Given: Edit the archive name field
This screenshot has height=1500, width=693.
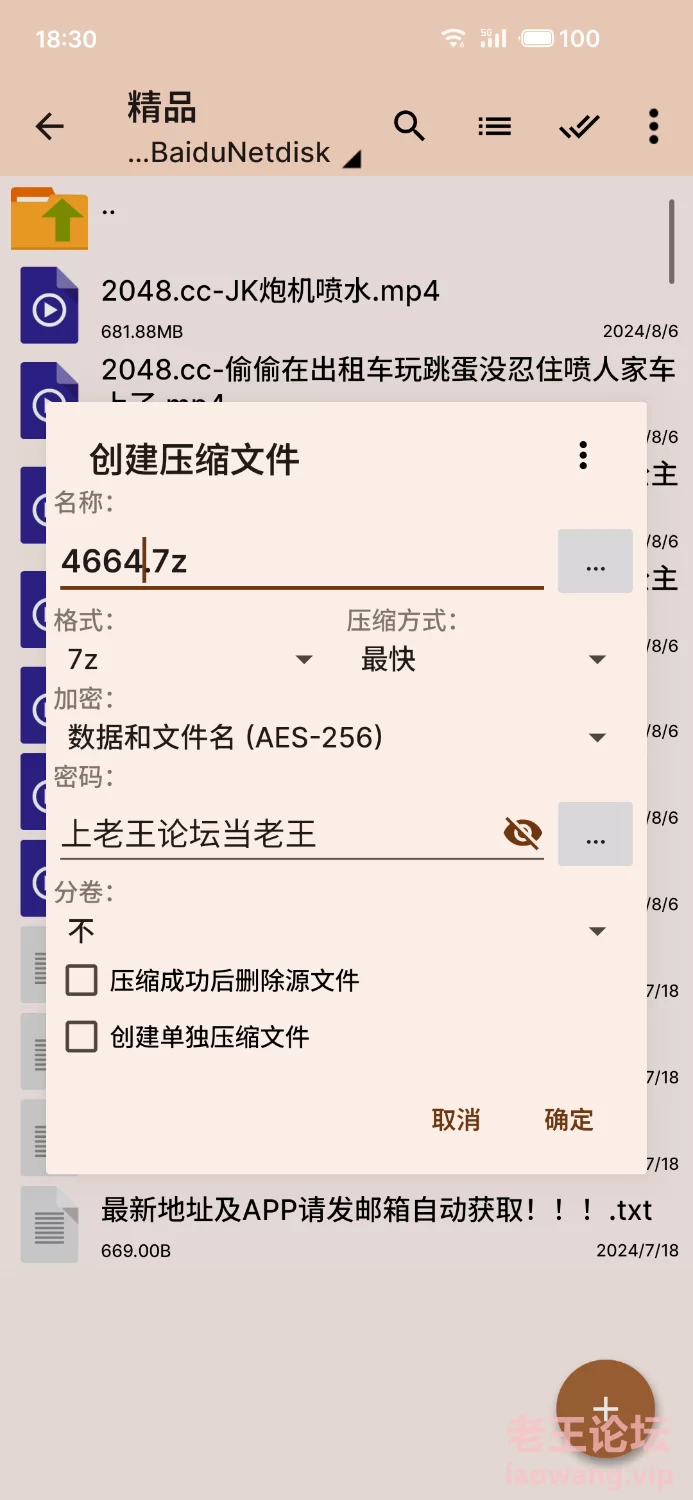Looking at the screenshot, I should 301,561.
